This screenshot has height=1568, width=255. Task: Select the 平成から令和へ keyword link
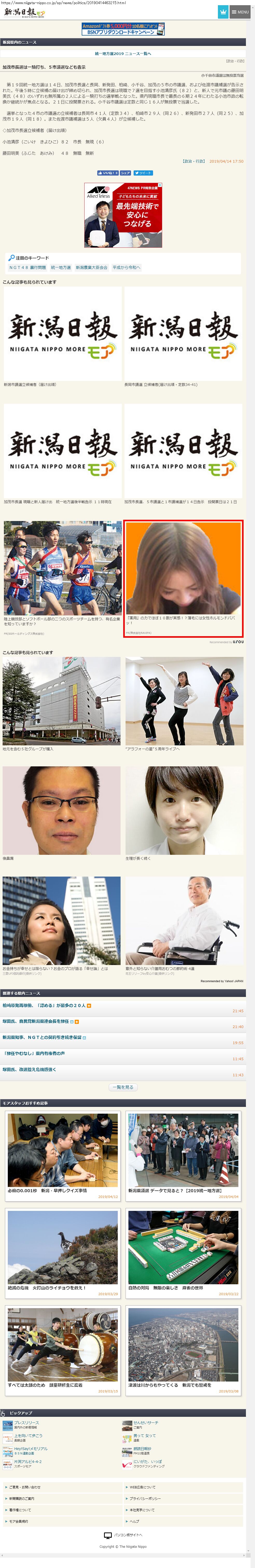(127, 267)
